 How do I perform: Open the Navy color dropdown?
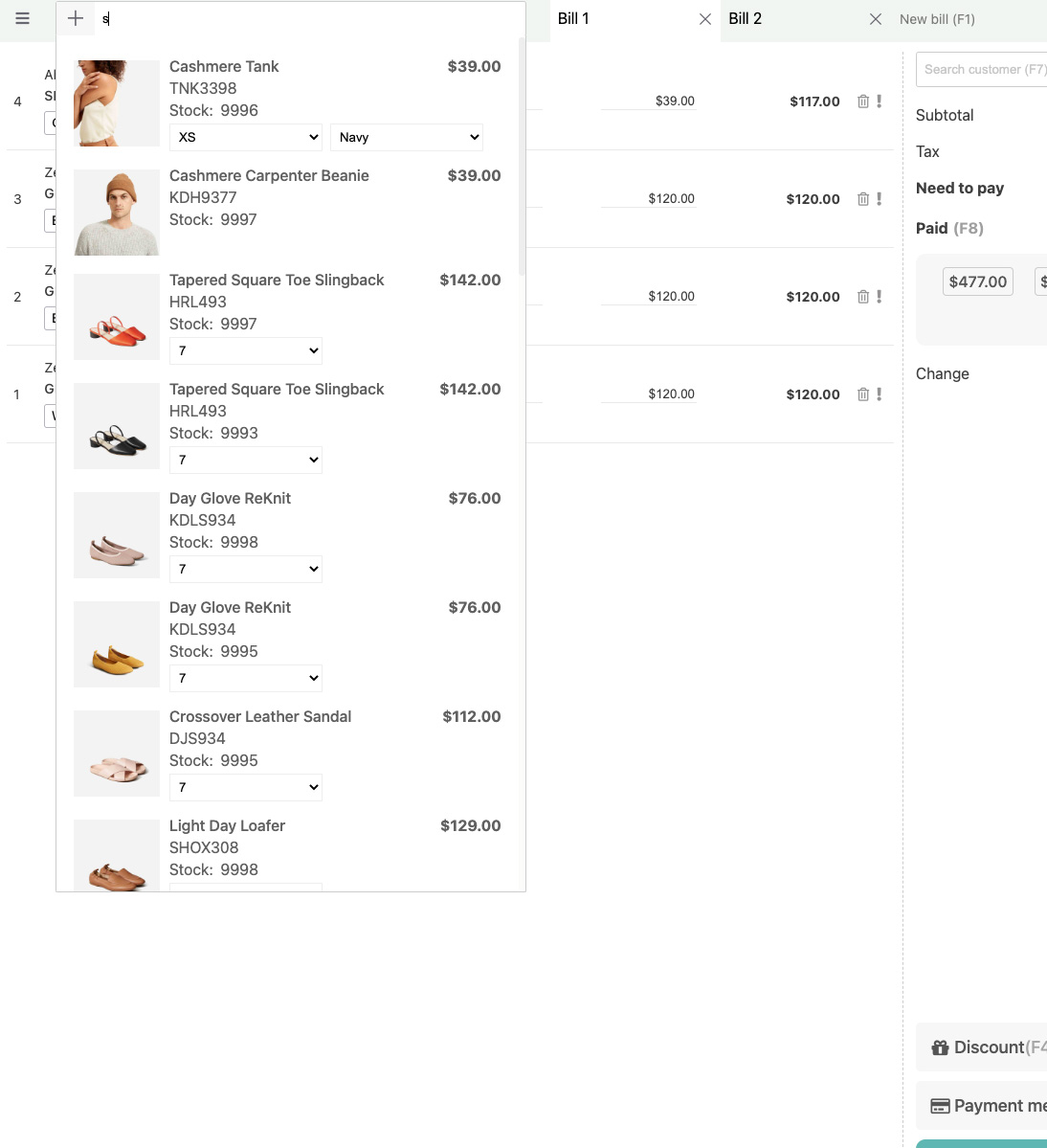[407, 137]
